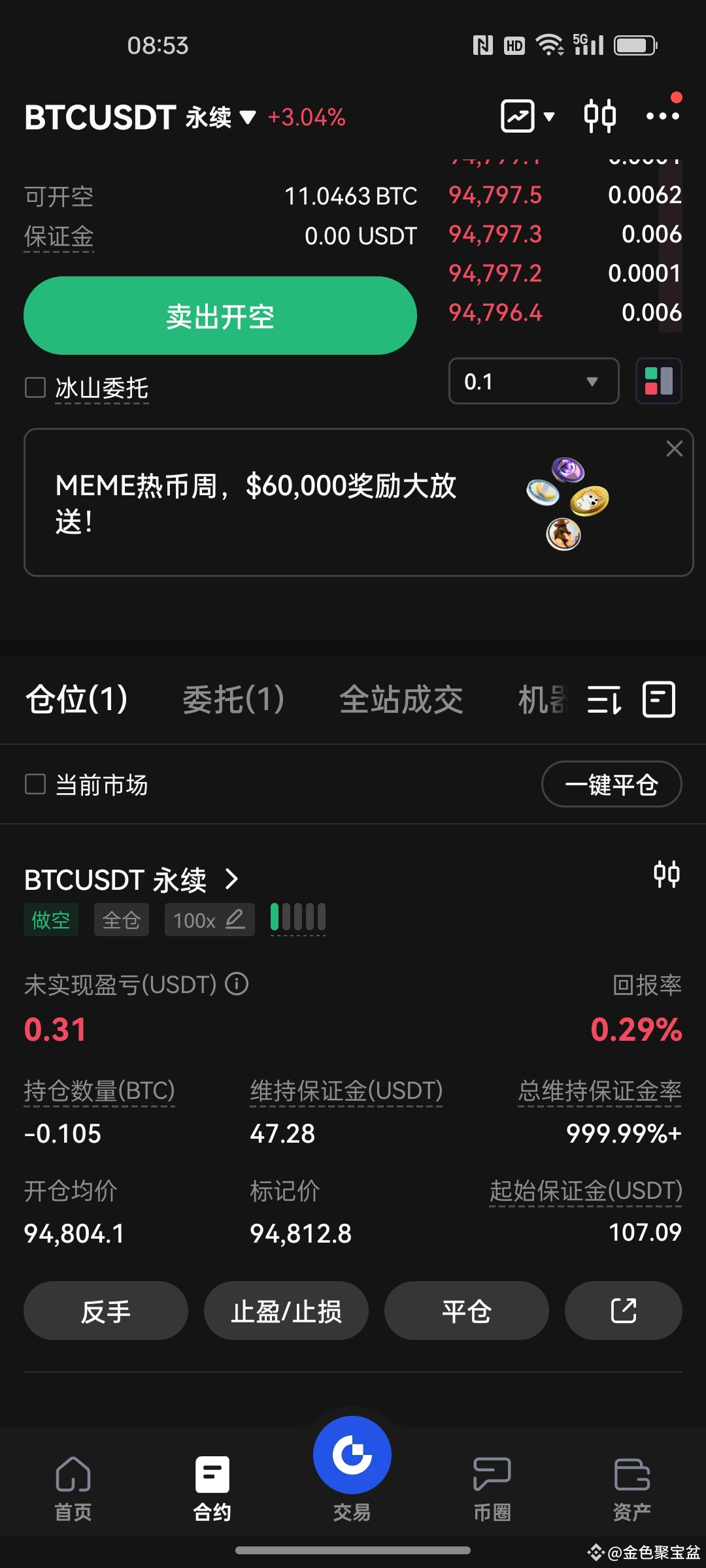
Task: Click the order book layout grid icon
Action: [658, 381]
